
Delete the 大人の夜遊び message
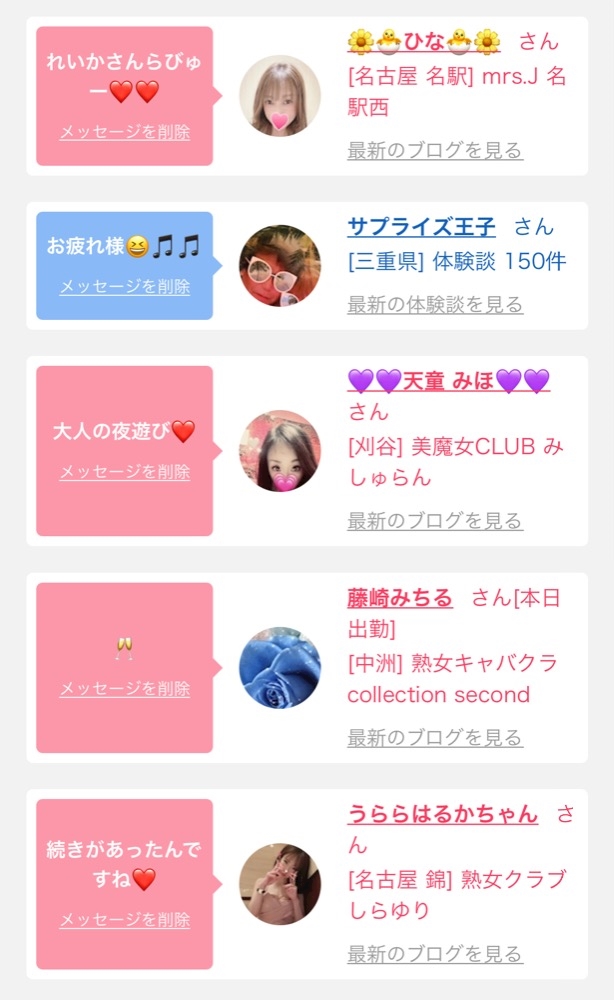124,472
